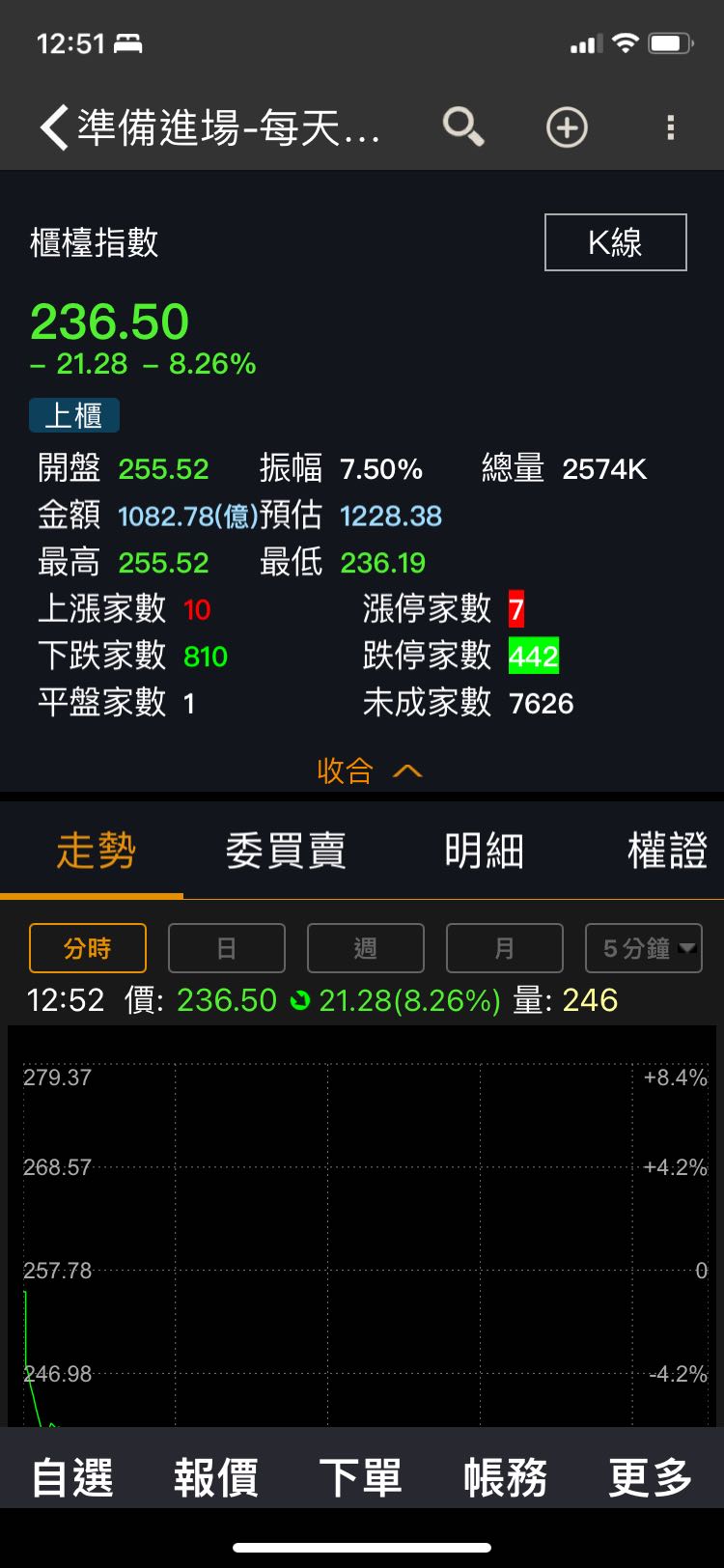Select the 月 monthly chart option

pyautogui.click(x=504, y=947)
